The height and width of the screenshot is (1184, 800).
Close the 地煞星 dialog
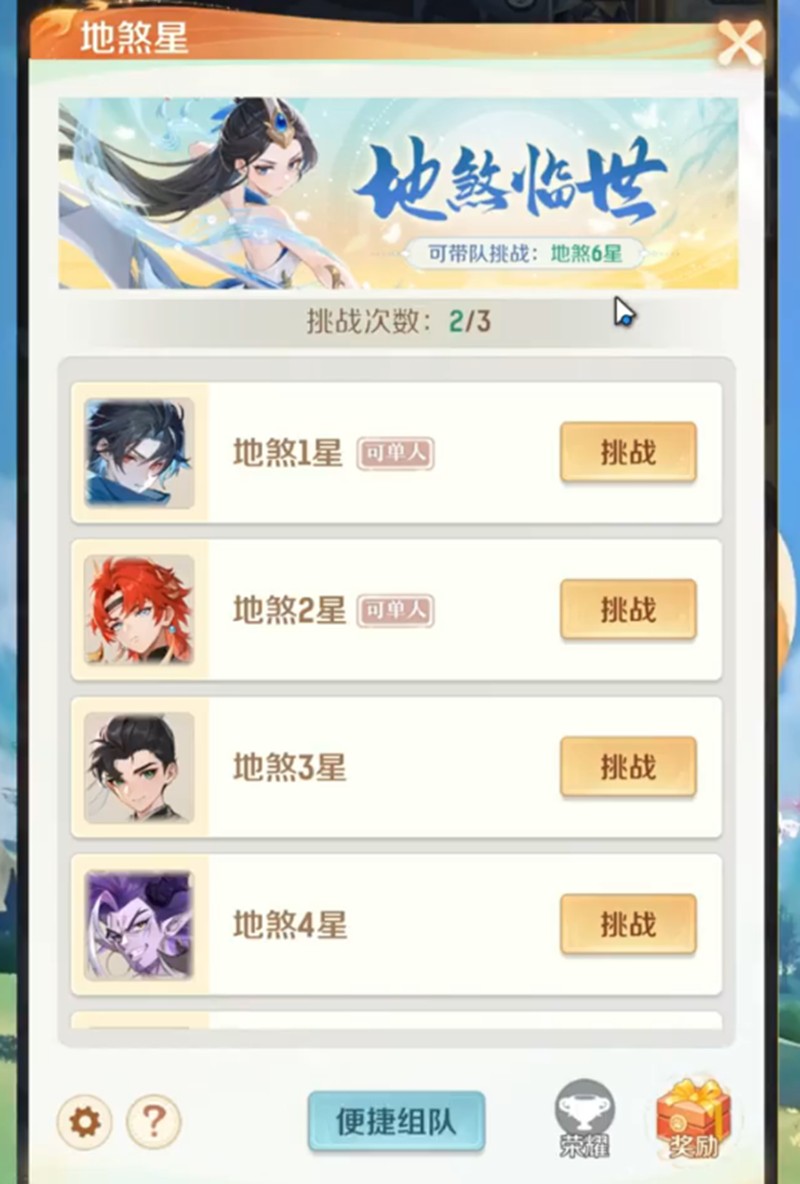pos(739,43)
